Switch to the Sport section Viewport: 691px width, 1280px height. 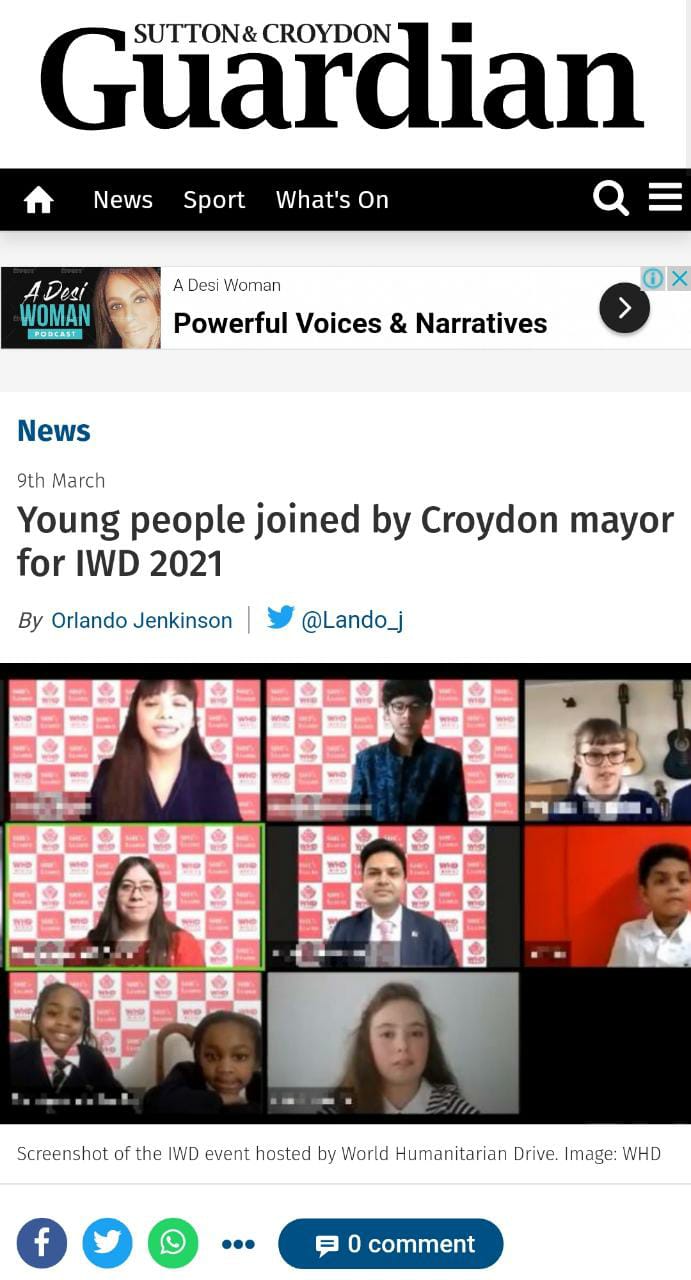coord(214,200)
